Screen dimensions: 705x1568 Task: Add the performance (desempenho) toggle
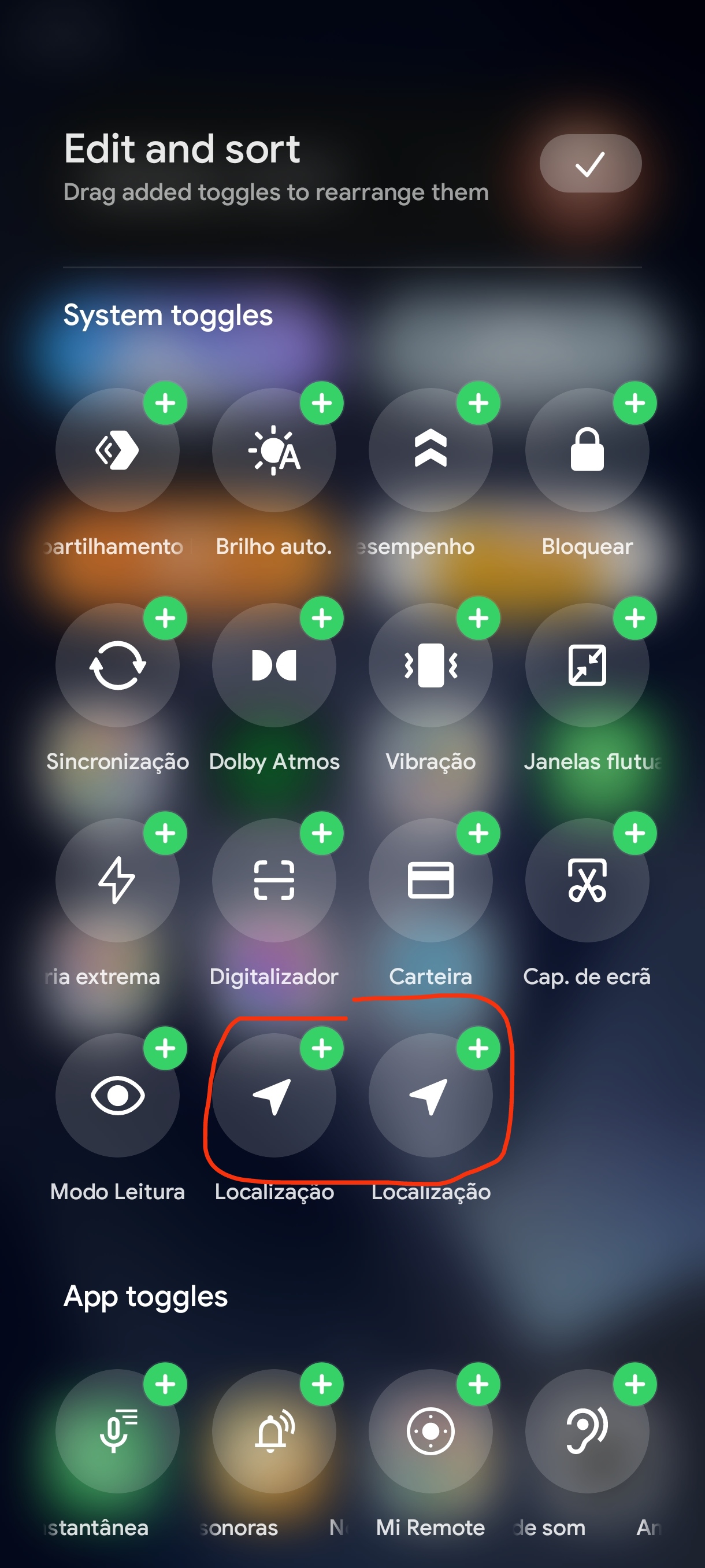pyautogui.click(x=478, y=403)
